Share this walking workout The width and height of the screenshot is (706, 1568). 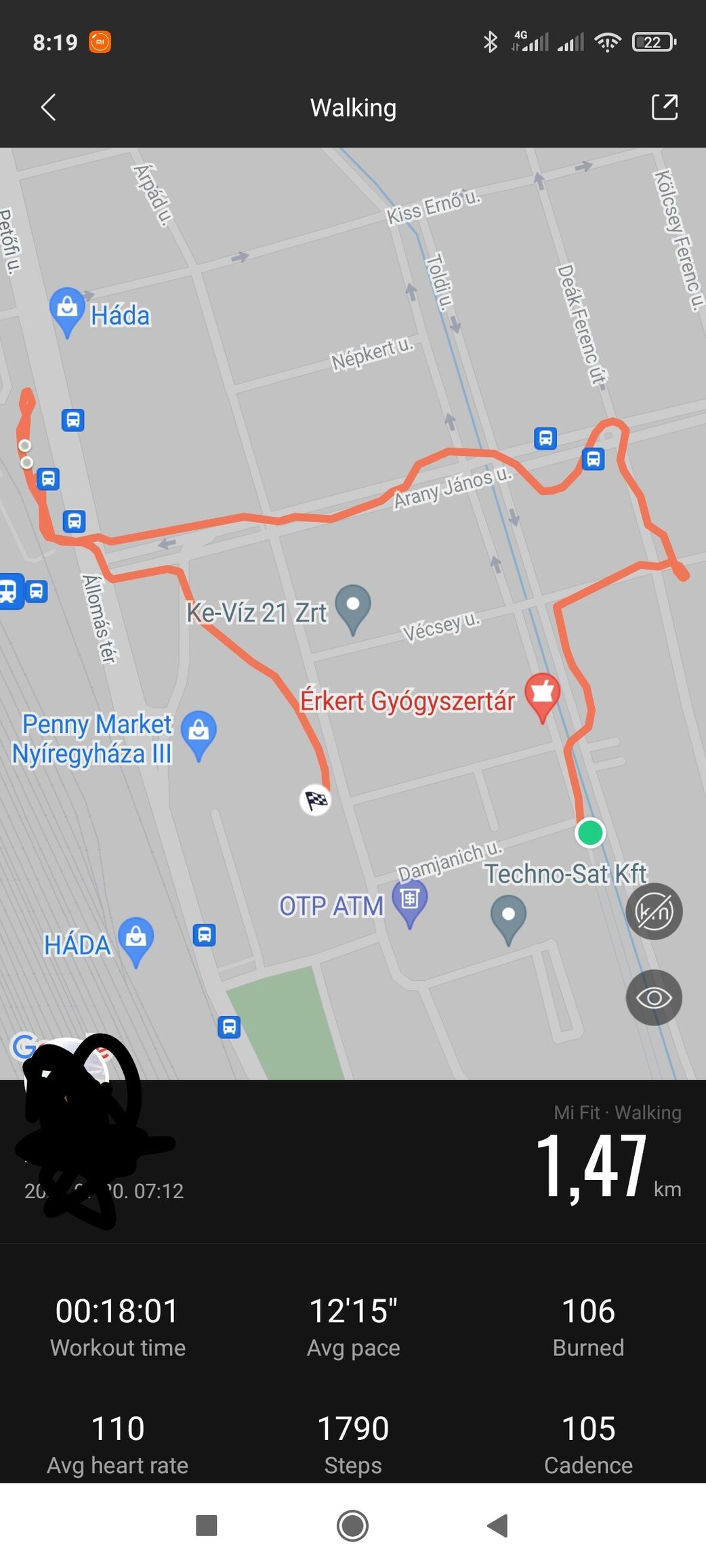point(664,107)
